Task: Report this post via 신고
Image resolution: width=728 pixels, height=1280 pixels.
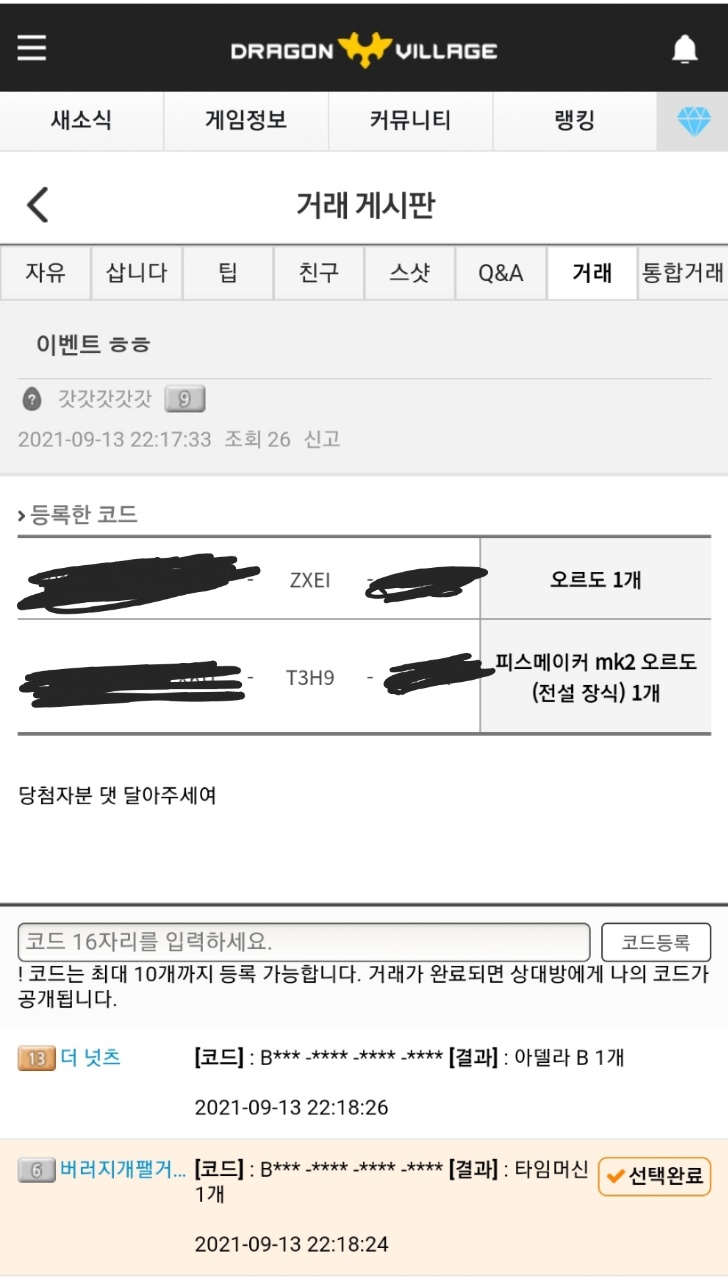Action: click(x=323, y=439)
